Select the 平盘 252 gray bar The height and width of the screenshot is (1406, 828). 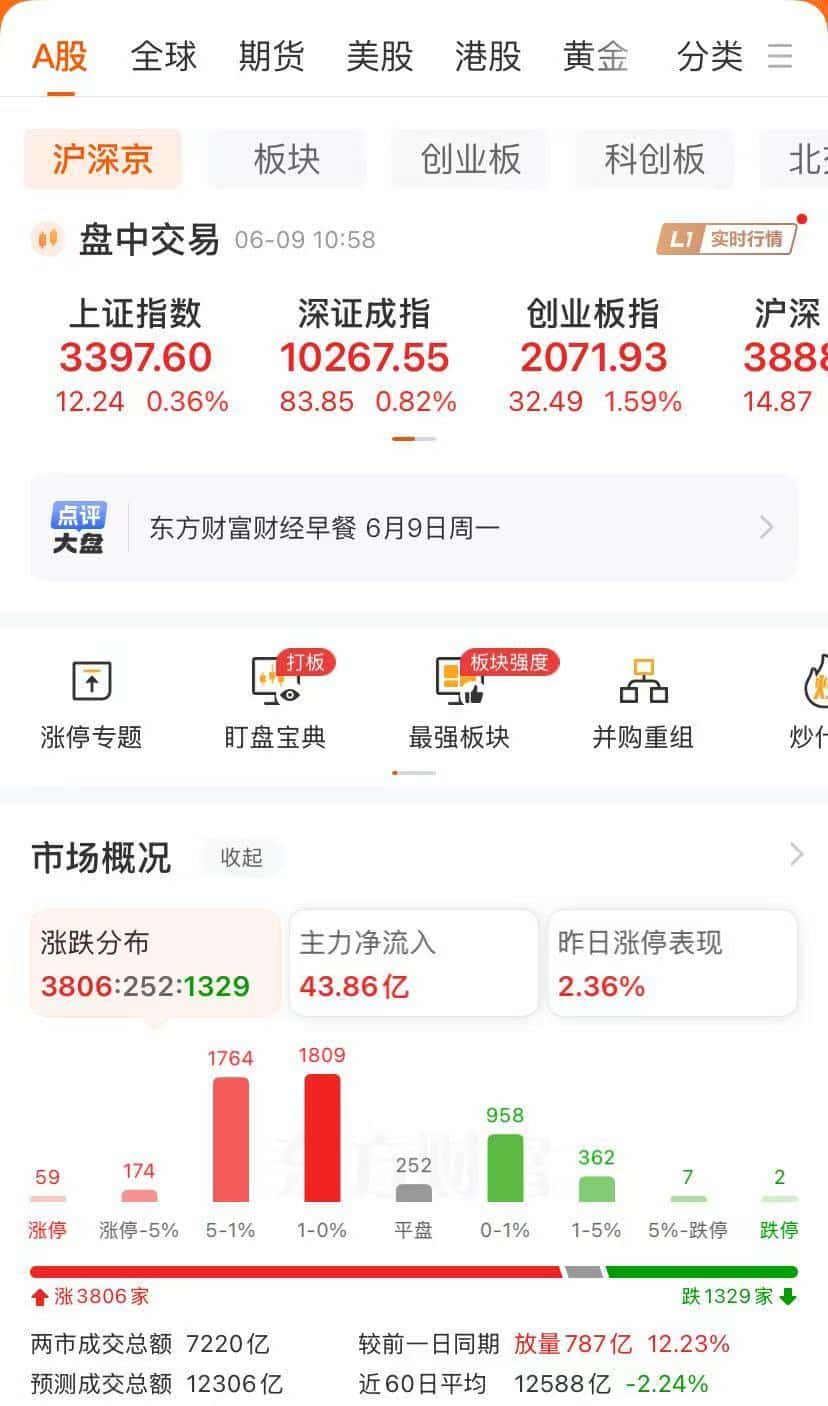click(x=413, y=1196)
